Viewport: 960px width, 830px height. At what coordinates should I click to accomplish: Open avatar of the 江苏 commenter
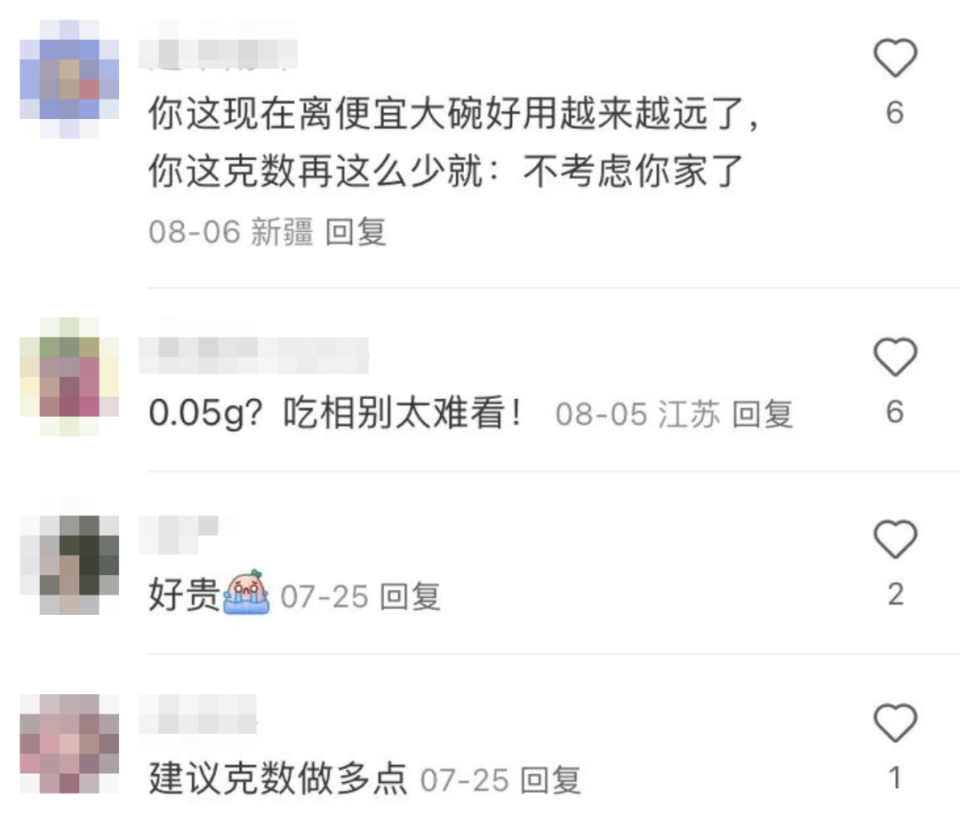coord(69,377)
